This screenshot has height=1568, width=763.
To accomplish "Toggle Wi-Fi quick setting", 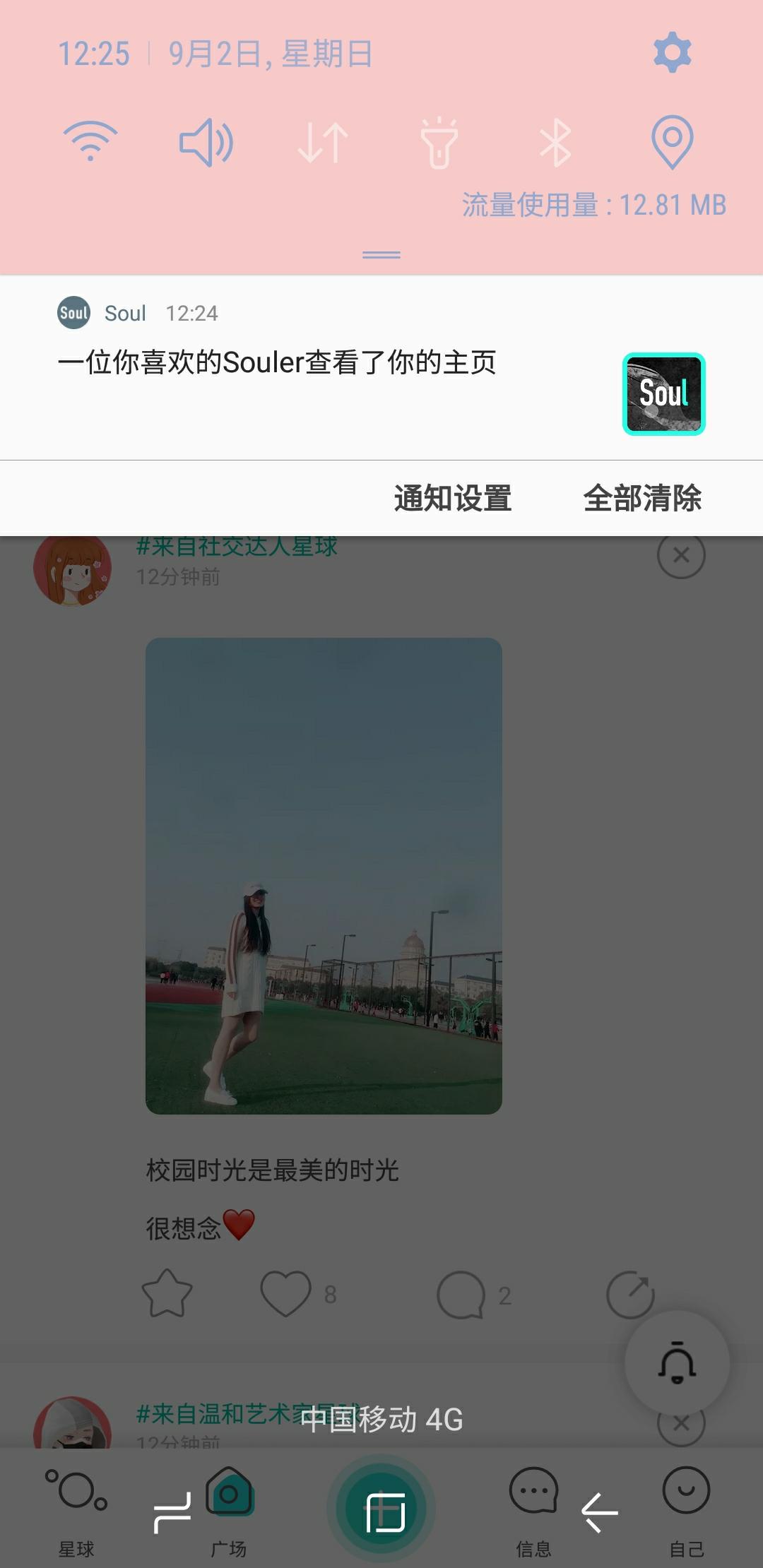I will 90,141.
